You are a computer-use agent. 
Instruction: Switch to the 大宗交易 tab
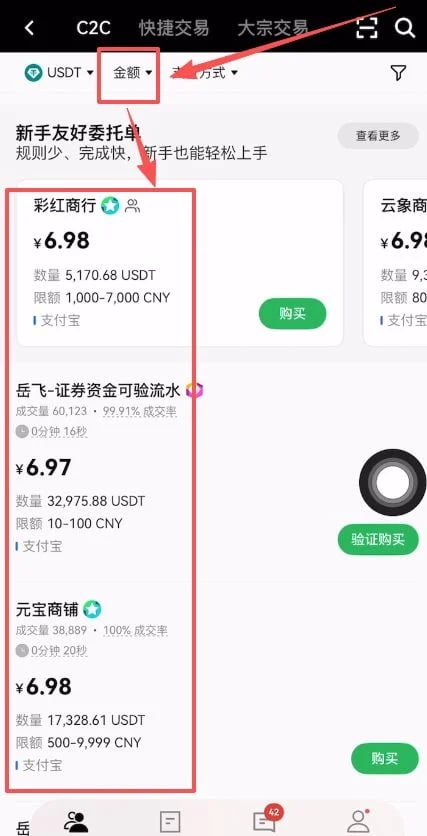(272, 28)
